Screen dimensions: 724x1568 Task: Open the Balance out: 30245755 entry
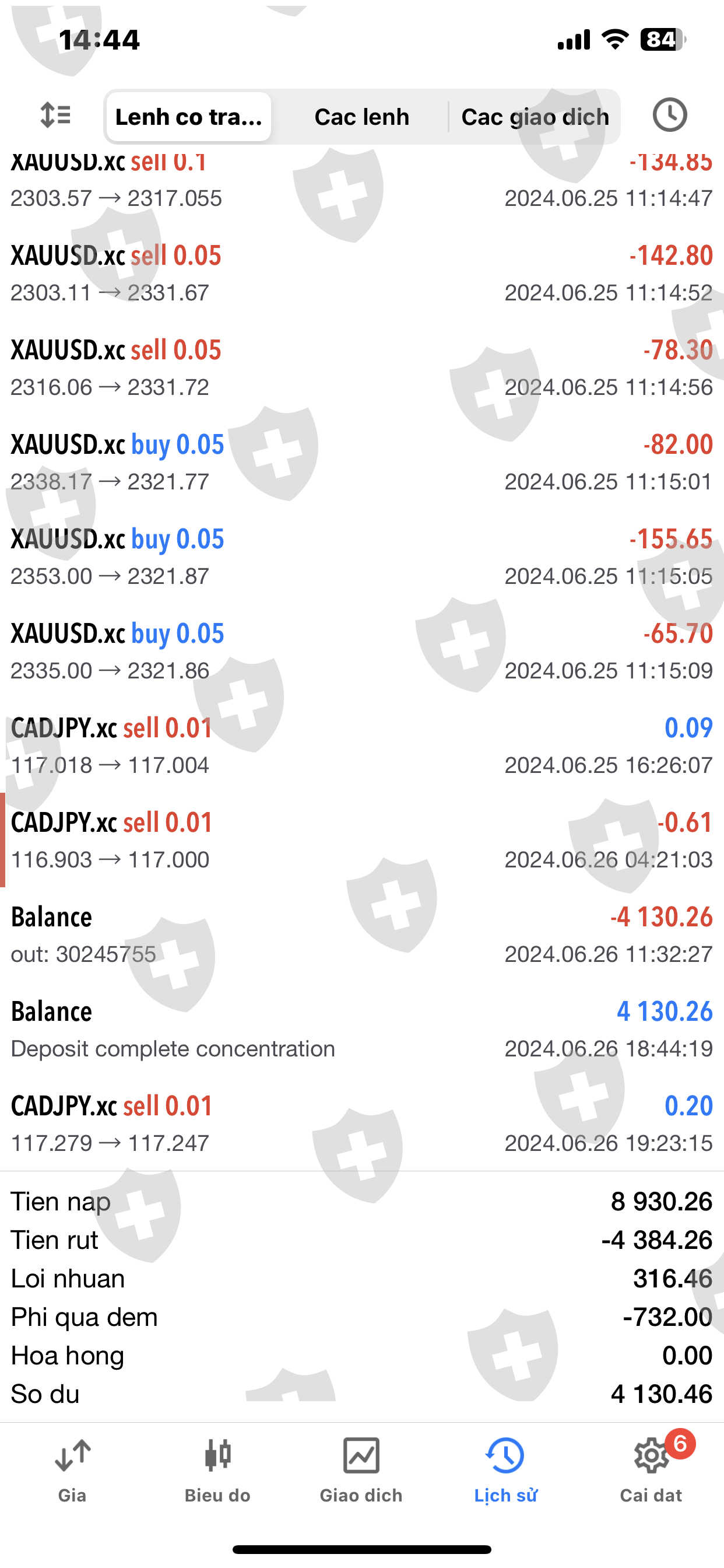point(361,935)
